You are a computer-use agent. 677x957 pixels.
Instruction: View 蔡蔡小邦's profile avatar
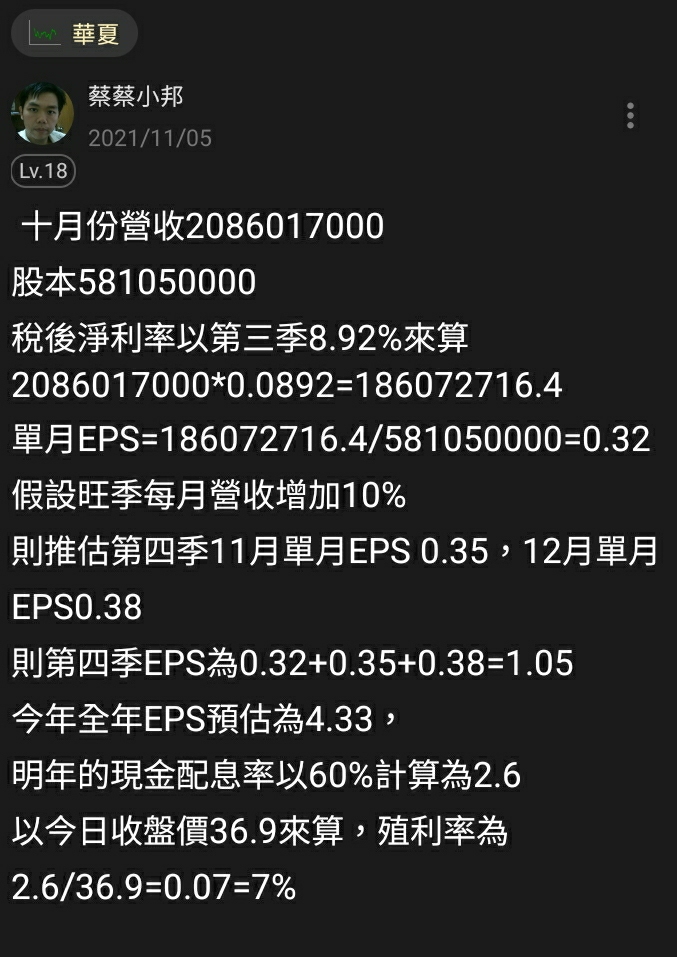[x=42, y=113]
